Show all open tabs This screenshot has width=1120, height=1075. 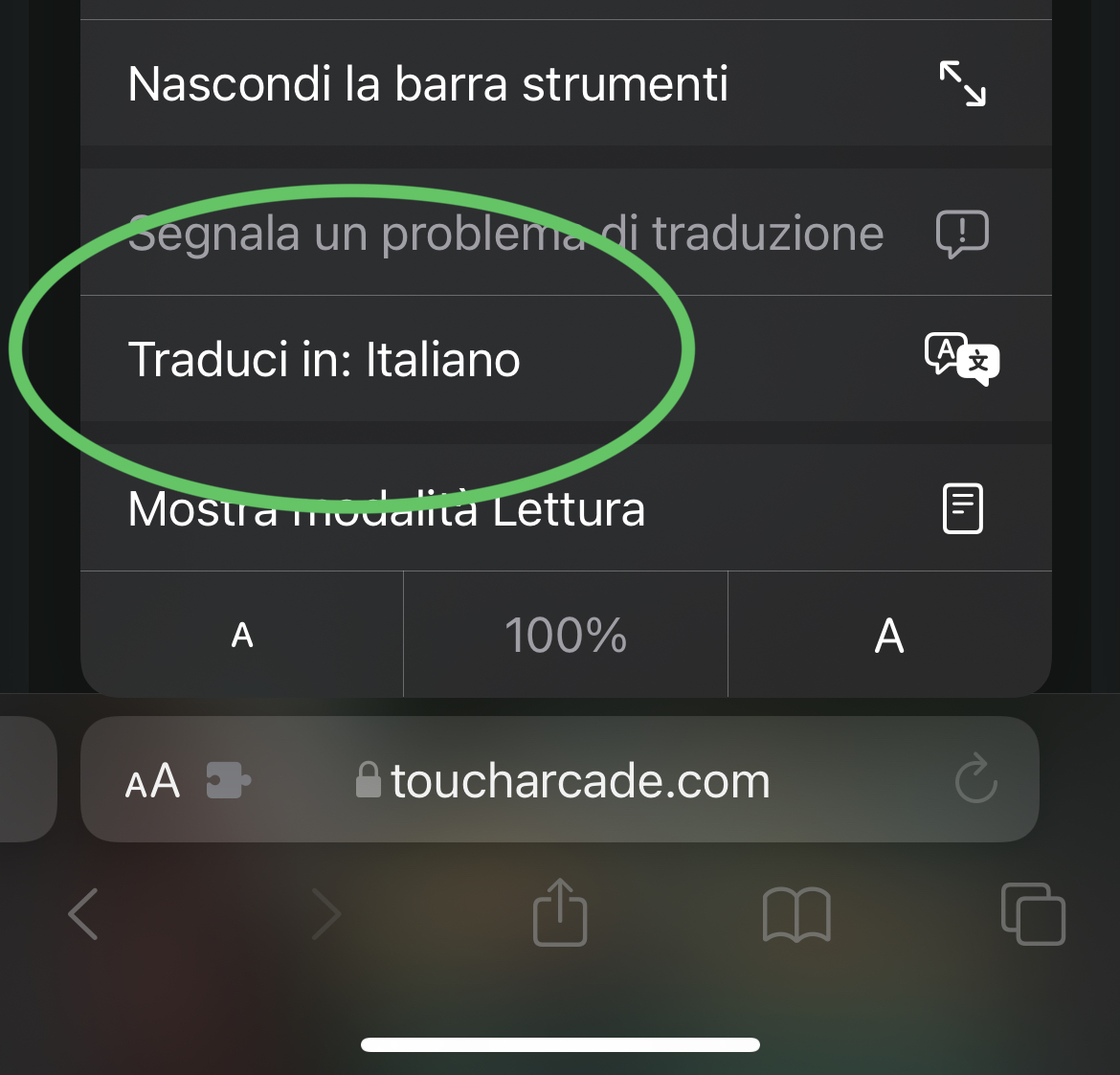coord(1033,914)
